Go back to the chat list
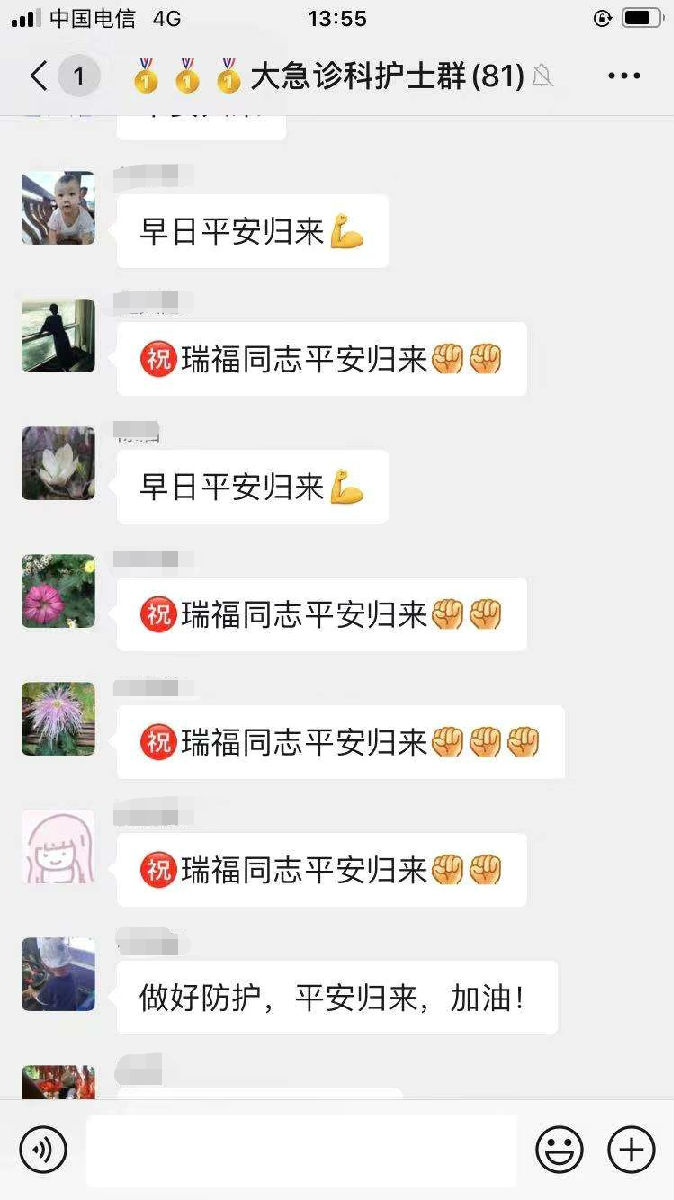 [40, 76]
